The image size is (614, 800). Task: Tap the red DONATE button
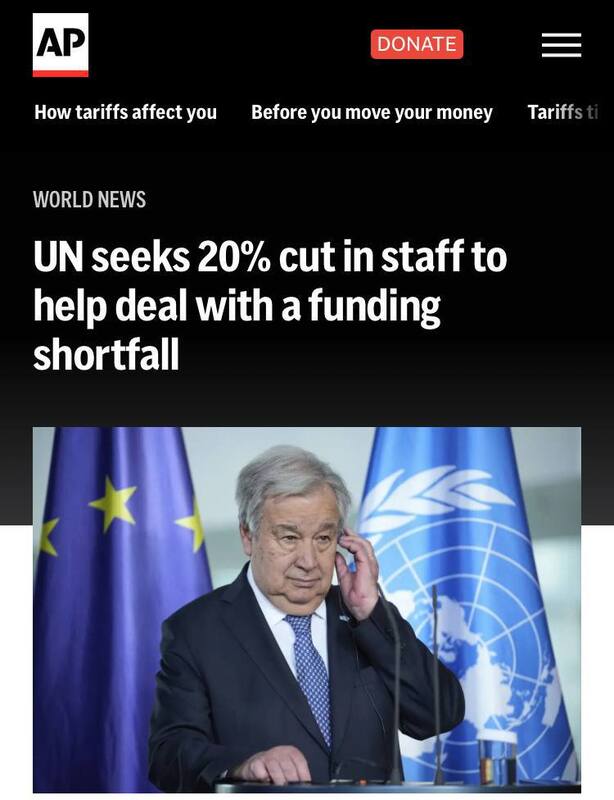tap(417, 44)
